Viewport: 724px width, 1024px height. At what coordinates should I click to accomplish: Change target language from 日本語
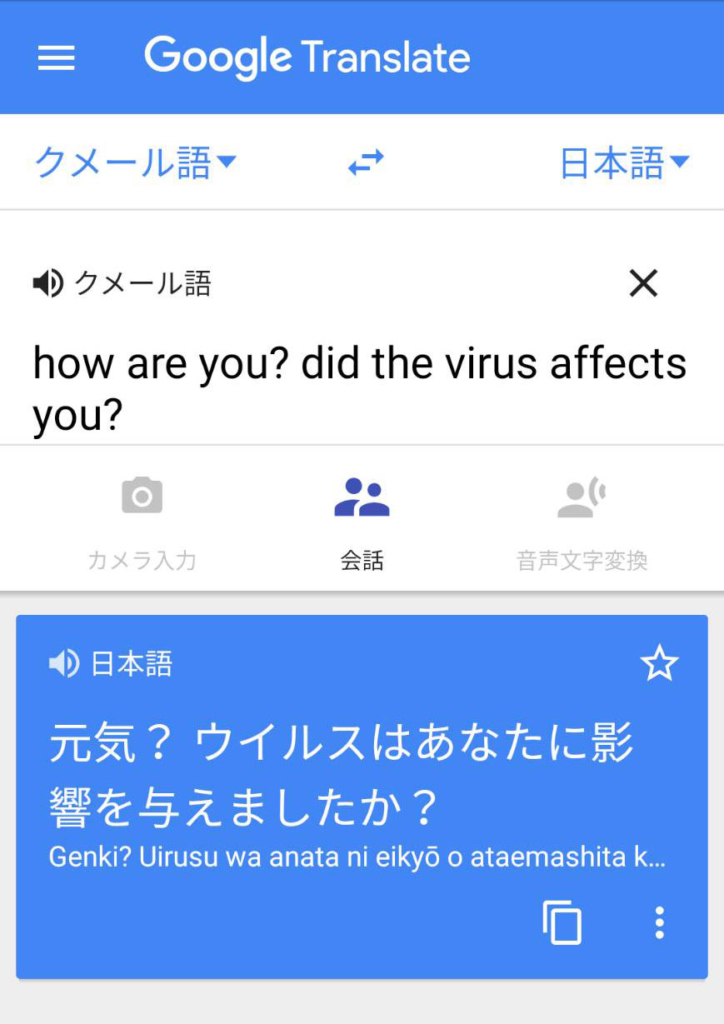click(x=624, y=162)
